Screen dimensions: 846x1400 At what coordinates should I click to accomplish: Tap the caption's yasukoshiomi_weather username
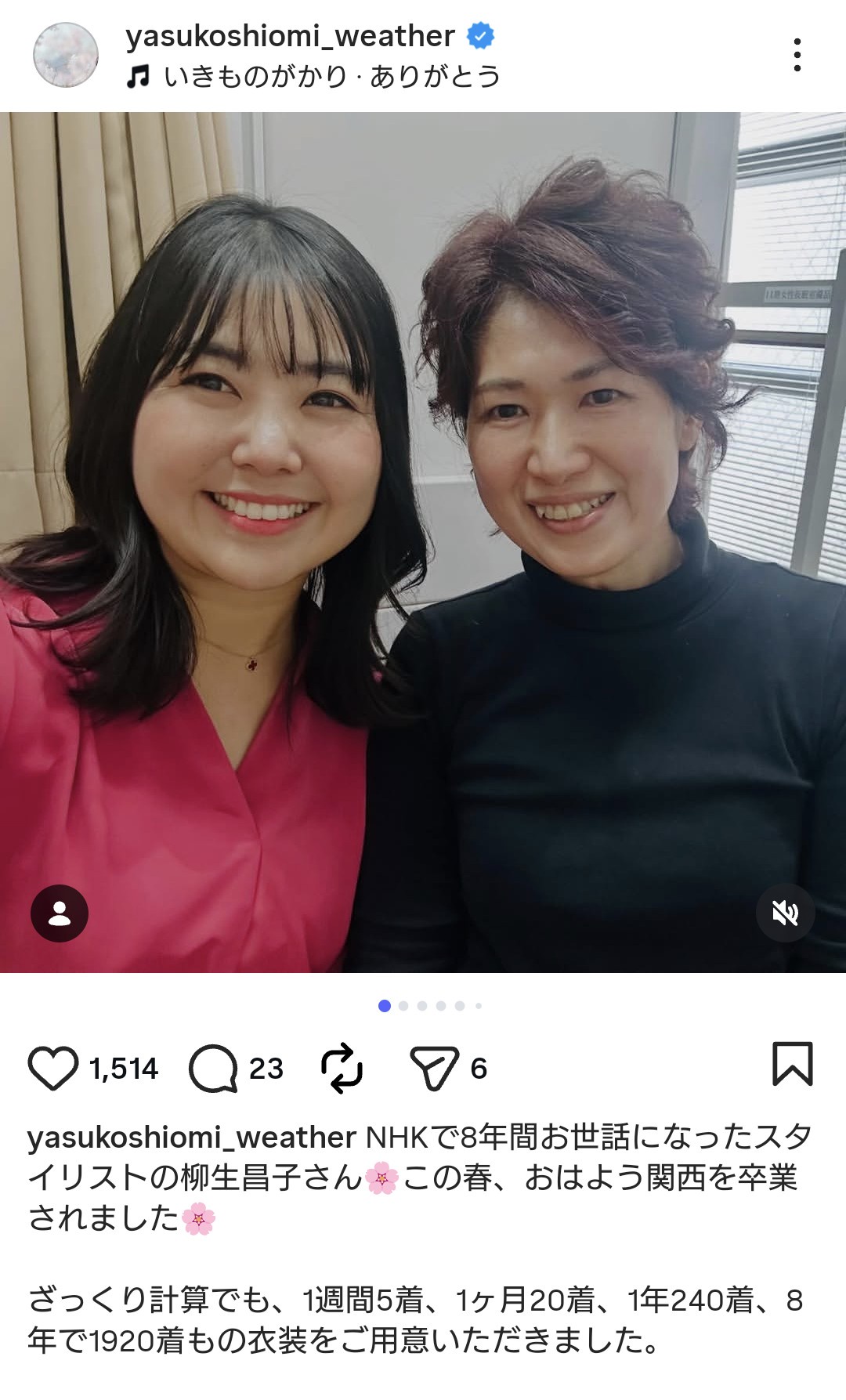(191, 1138)
